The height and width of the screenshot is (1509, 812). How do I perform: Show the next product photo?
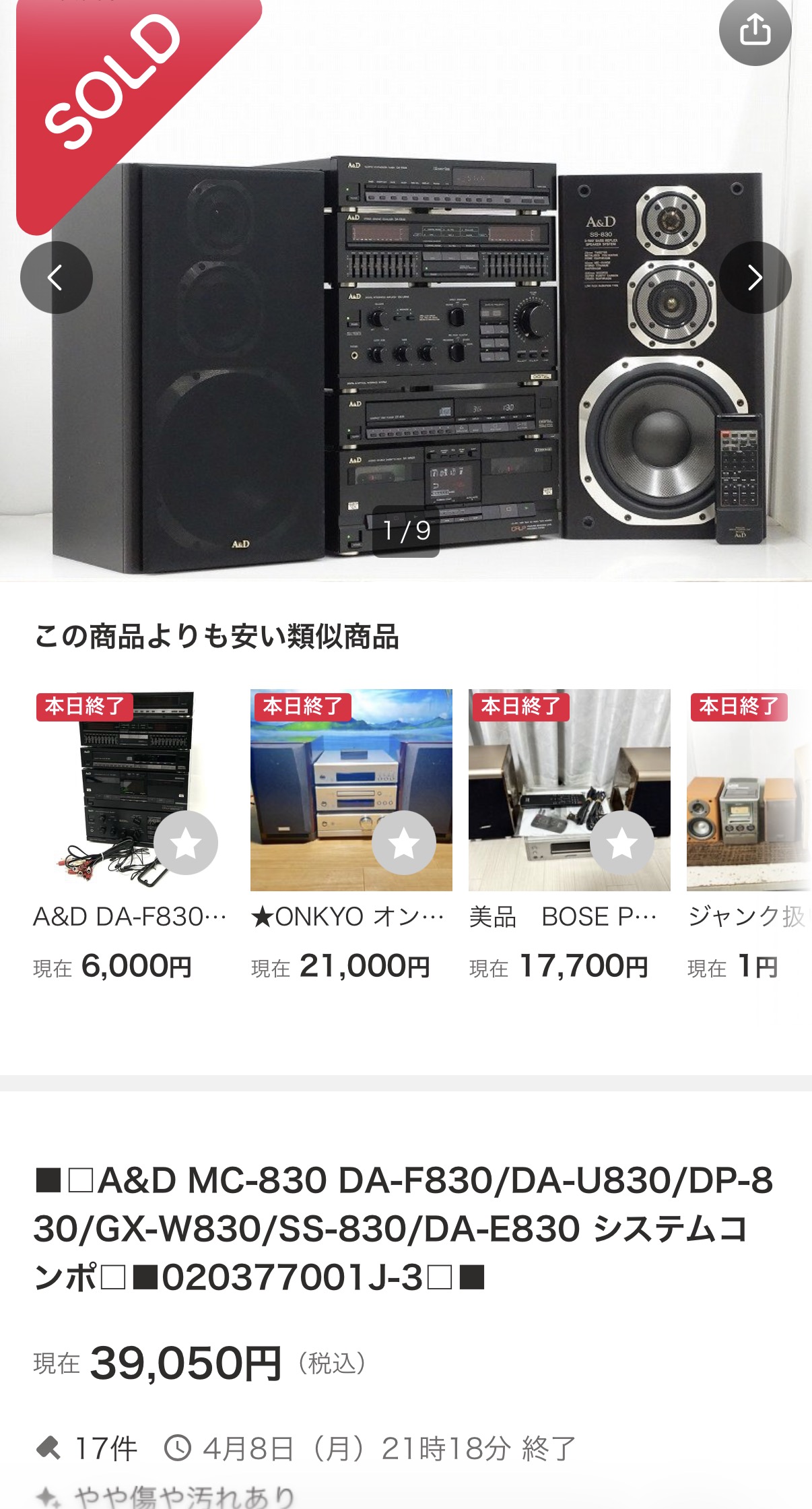point(755,278)
